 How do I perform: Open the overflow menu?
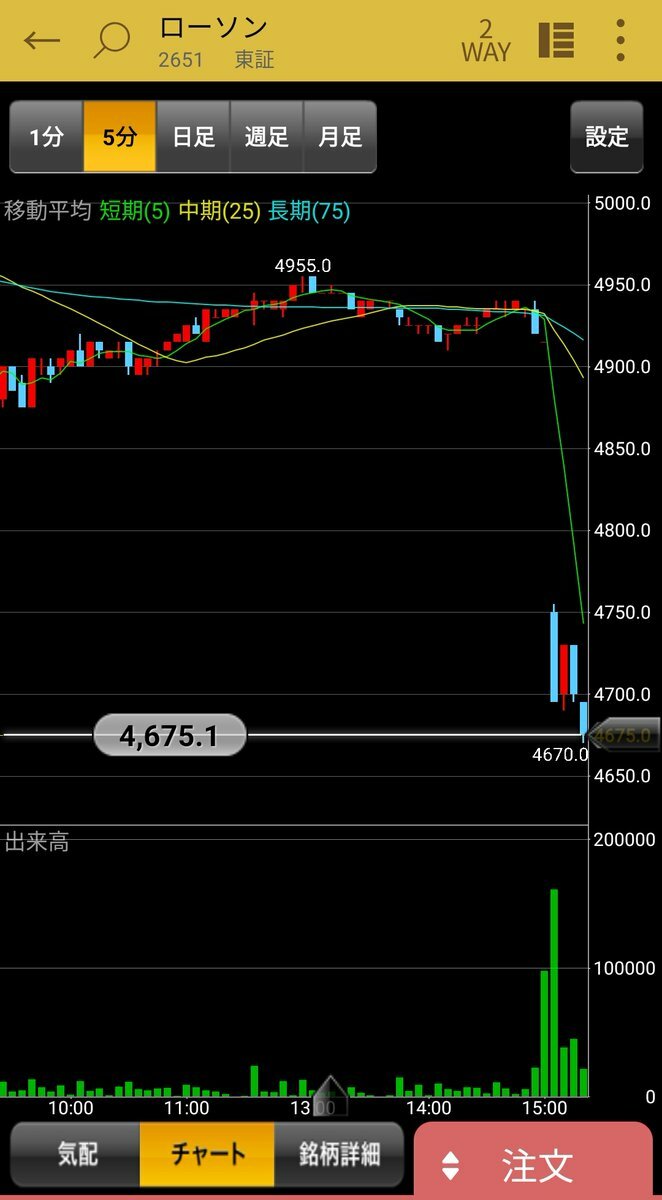621,40
